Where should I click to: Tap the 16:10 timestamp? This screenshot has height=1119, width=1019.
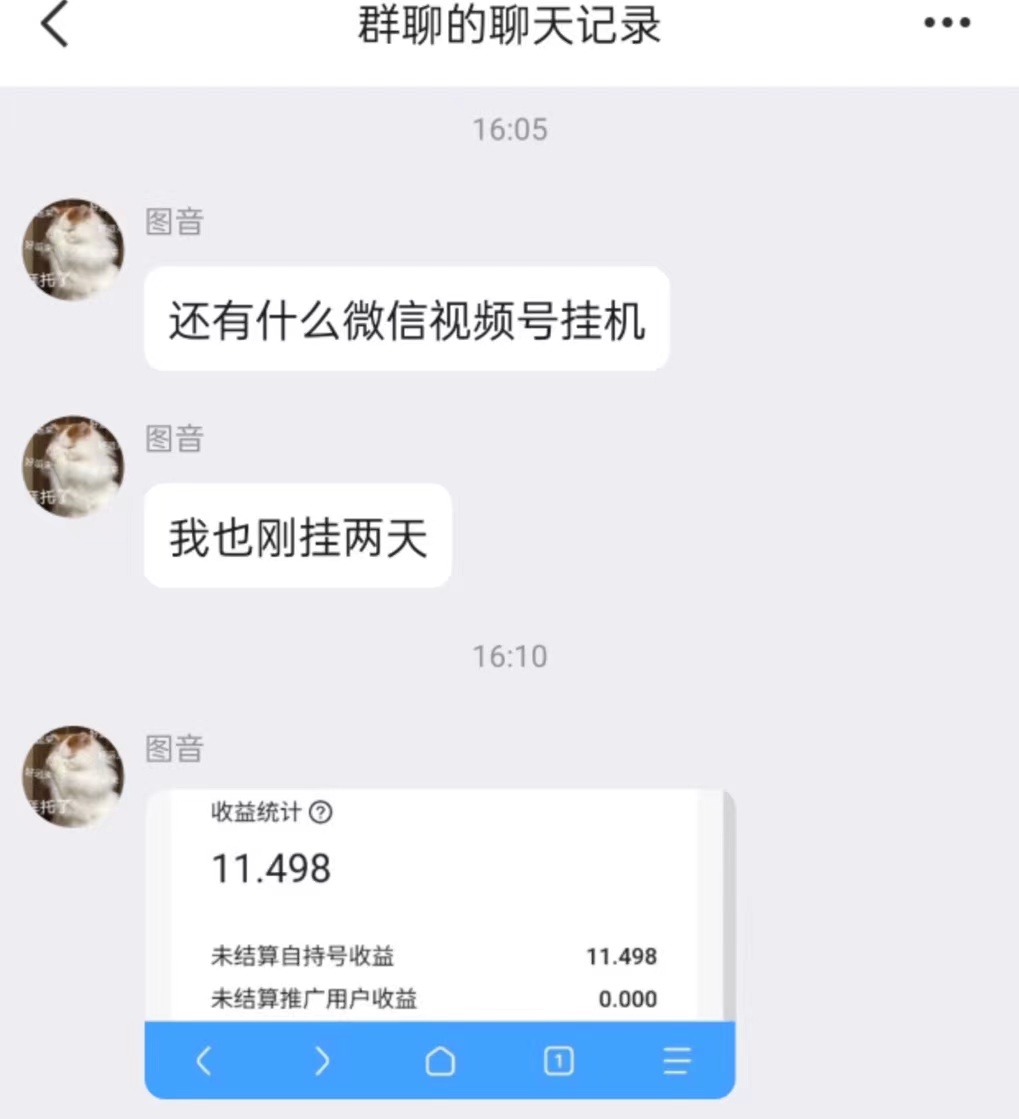pyautogui.click(x=512, y=656)
